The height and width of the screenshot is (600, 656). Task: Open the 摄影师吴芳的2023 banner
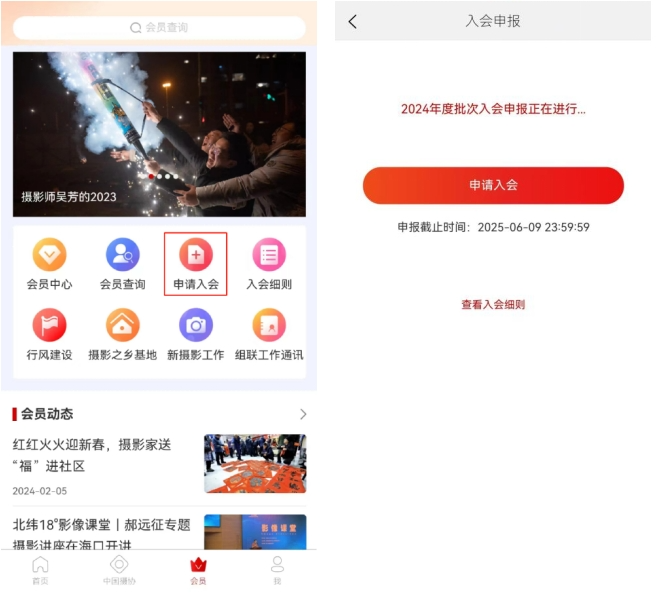point(159,134)
